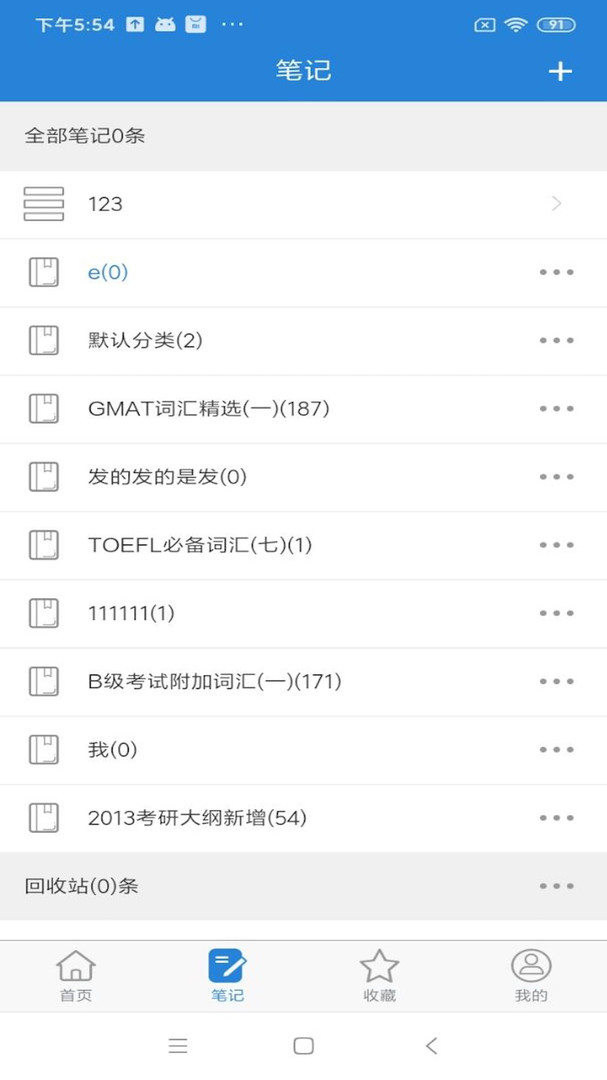Tap the three dots beside TOEFL必备词汇(七)
The height and width of the screenshot is (1080, 607).
pos(556,545)
